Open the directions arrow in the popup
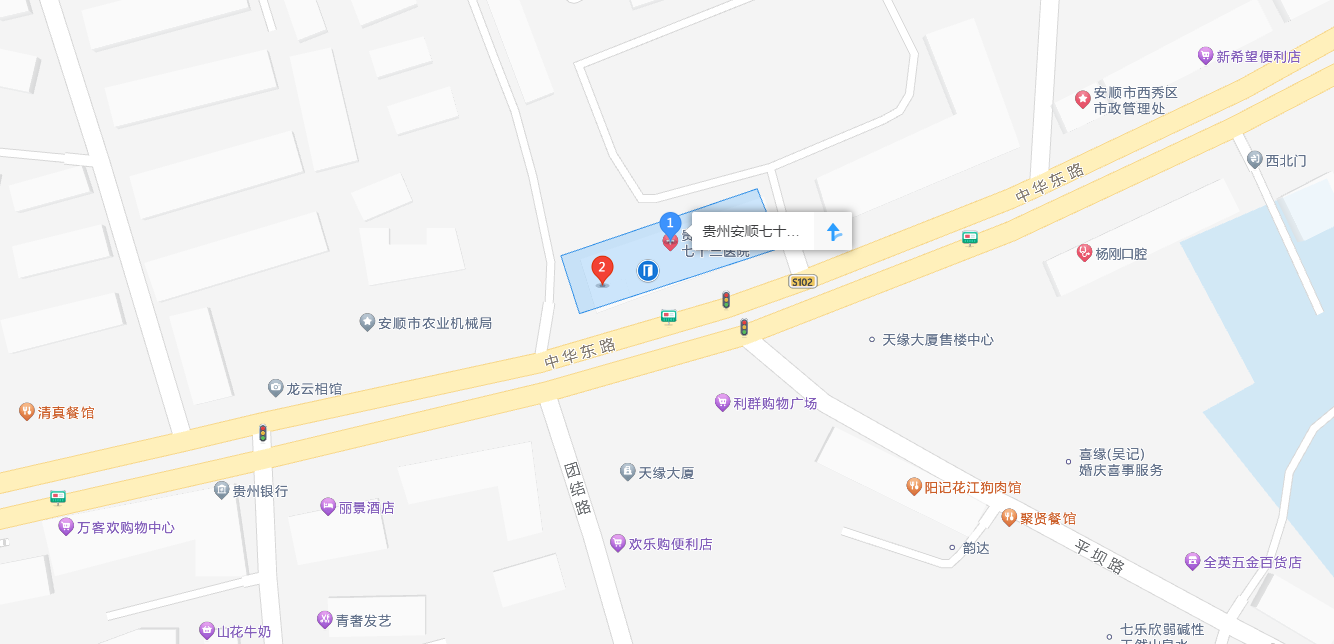The width and height of the screenshot is (1334, 644). pyautogui.click(x=834, y=232)
